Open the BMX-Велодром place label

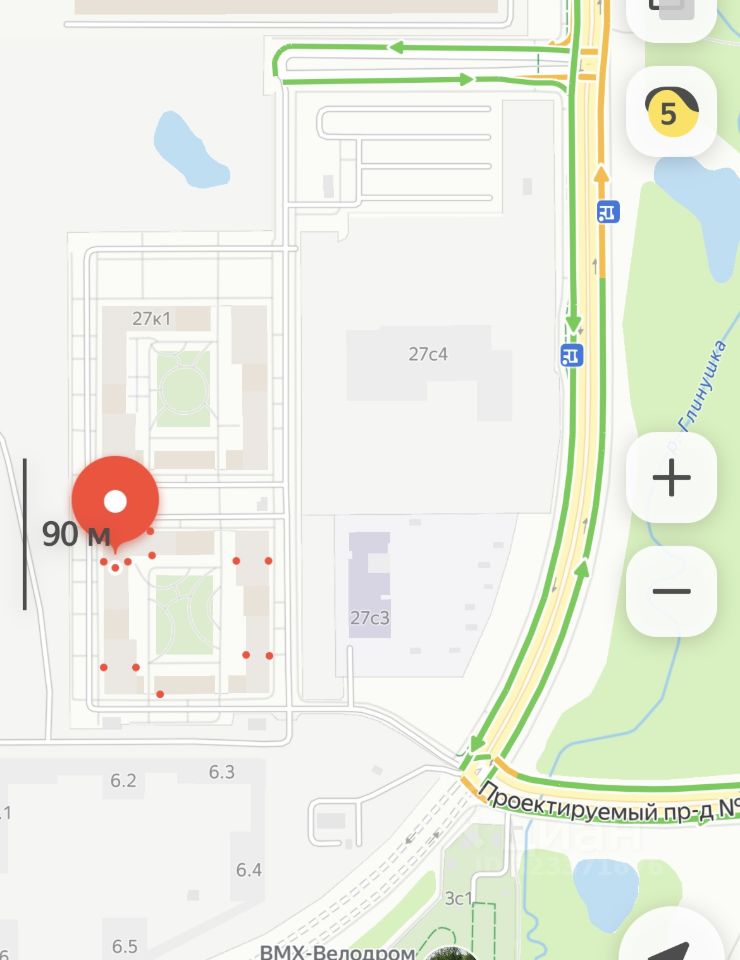tap(337, 952)
